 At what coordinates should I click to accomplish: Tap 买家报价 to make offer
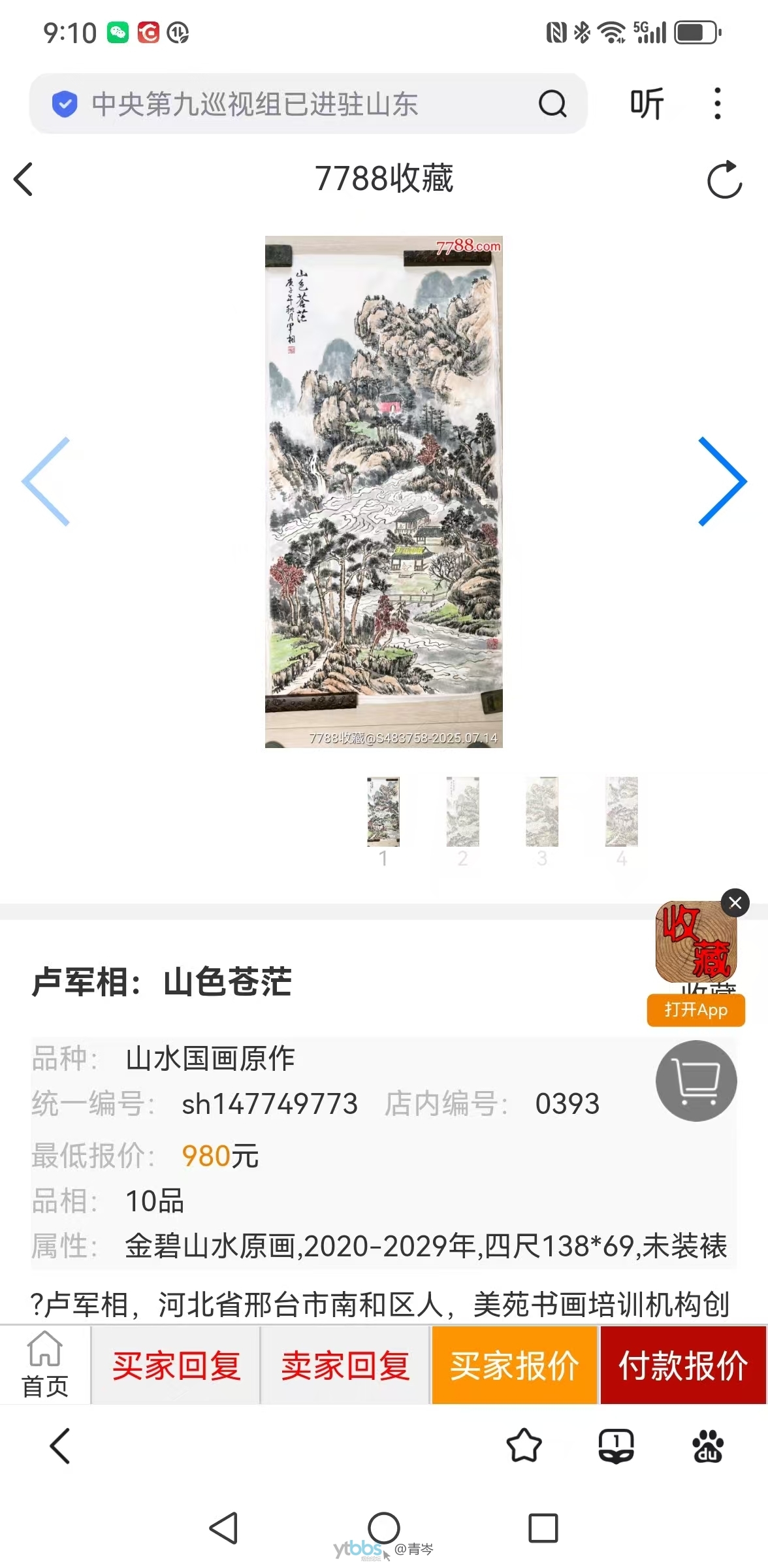coord(515,1366)
